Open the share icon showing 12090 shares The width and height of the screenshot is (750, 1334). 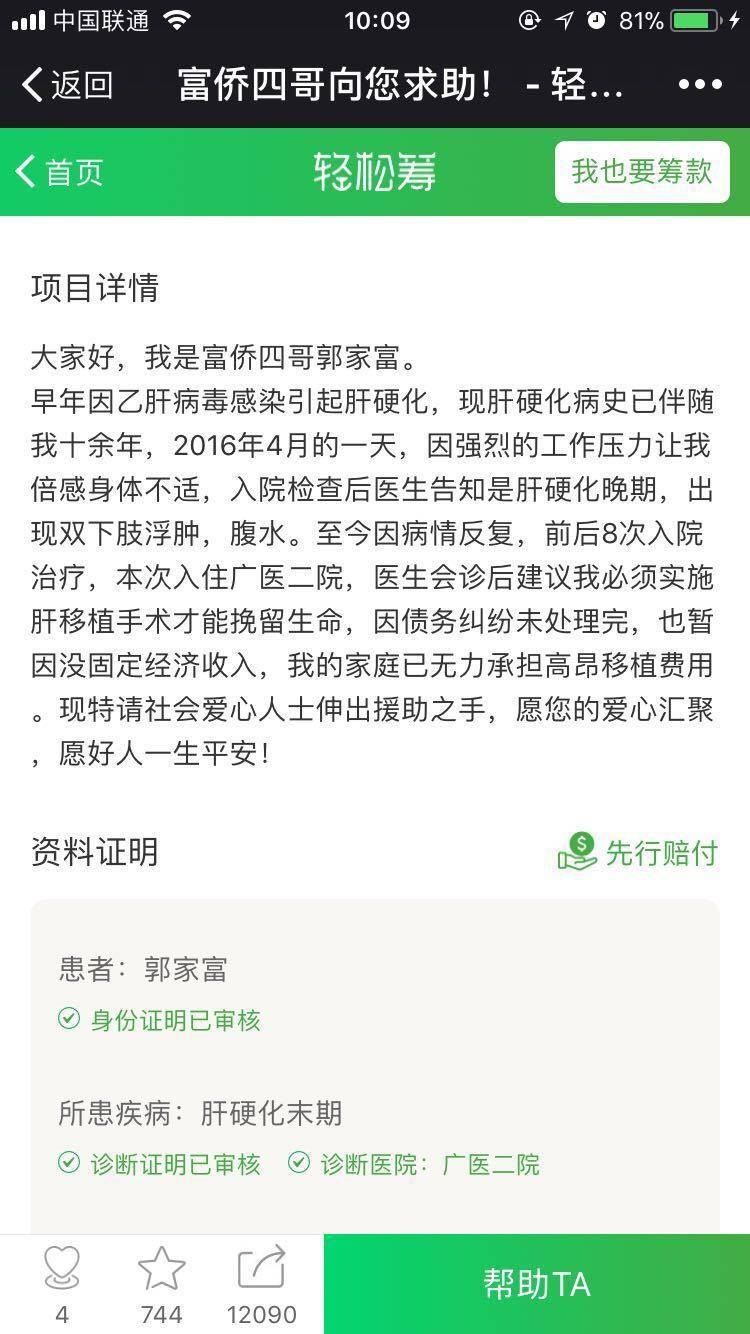[x=262, y=1268]
